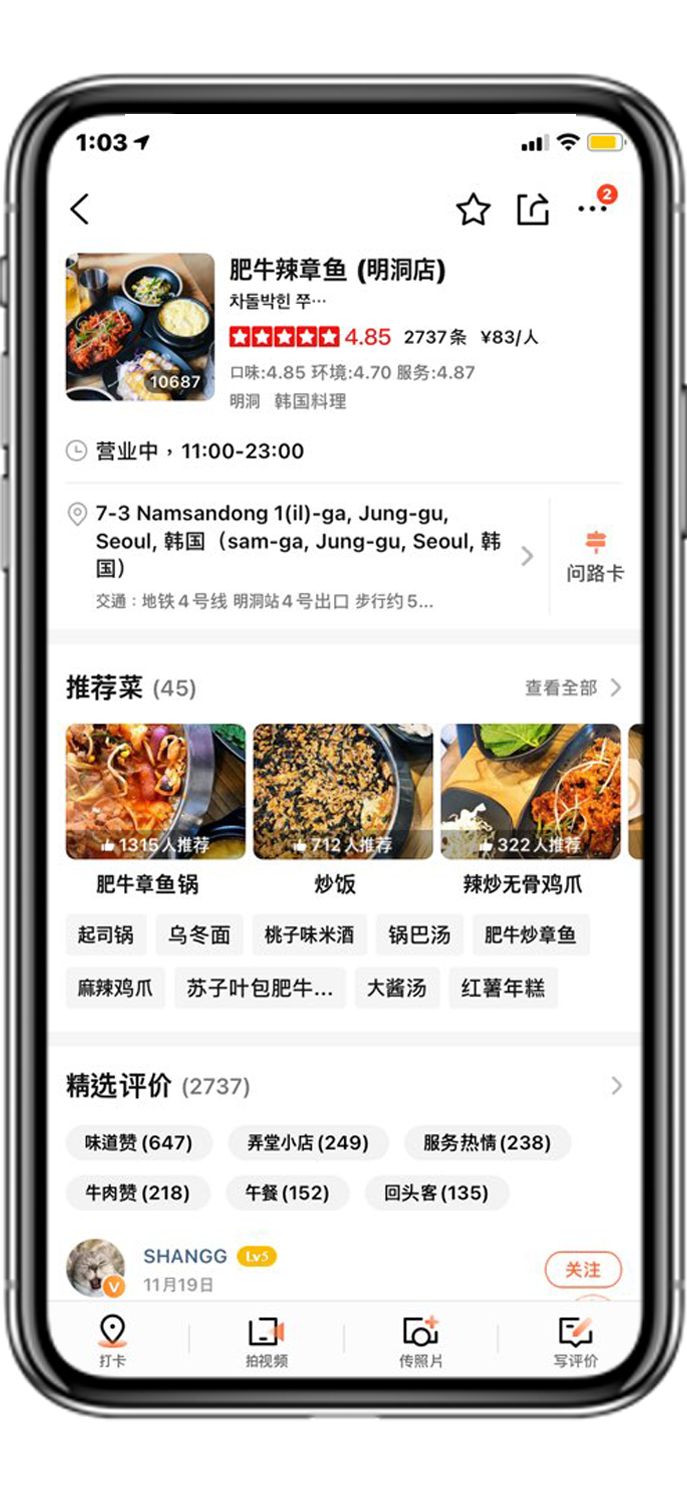Select the 桃子味米酒 dish chip
The image size is (687, 1493).
point(309,935)
